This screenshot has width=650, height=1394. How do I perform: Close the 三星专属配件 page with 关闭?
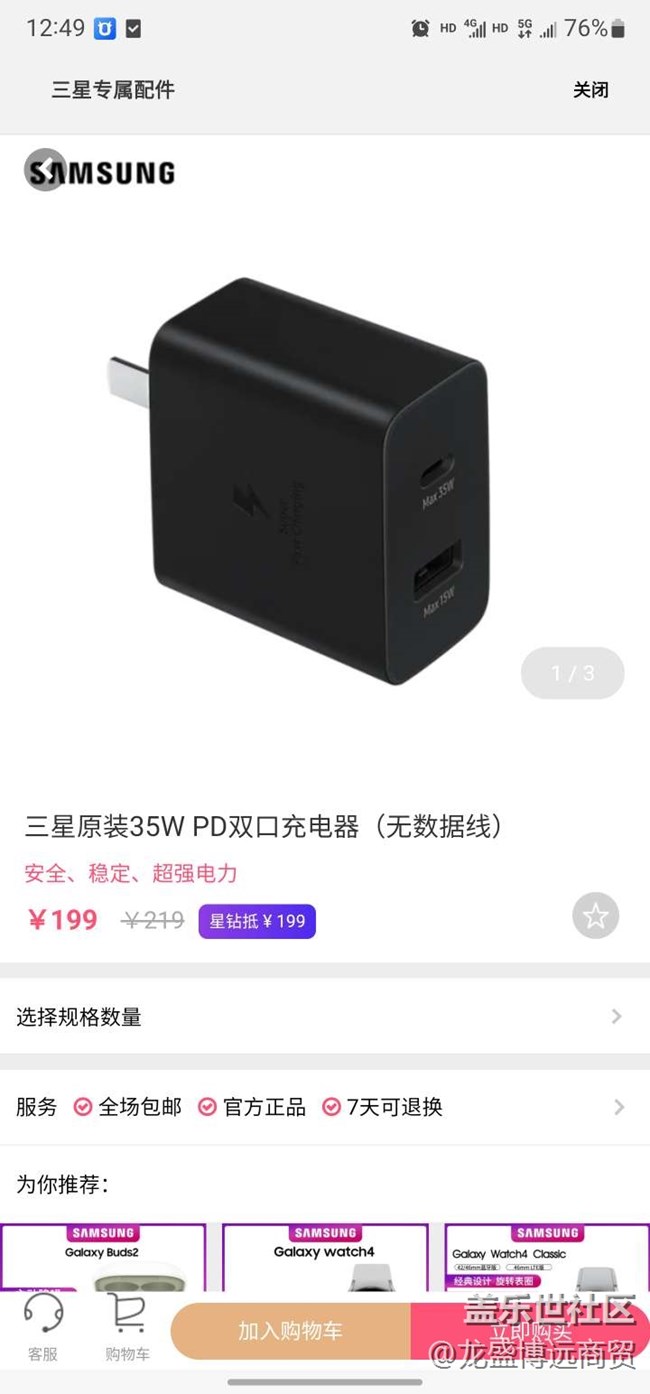pyautogui.click(x=590, y=90)
